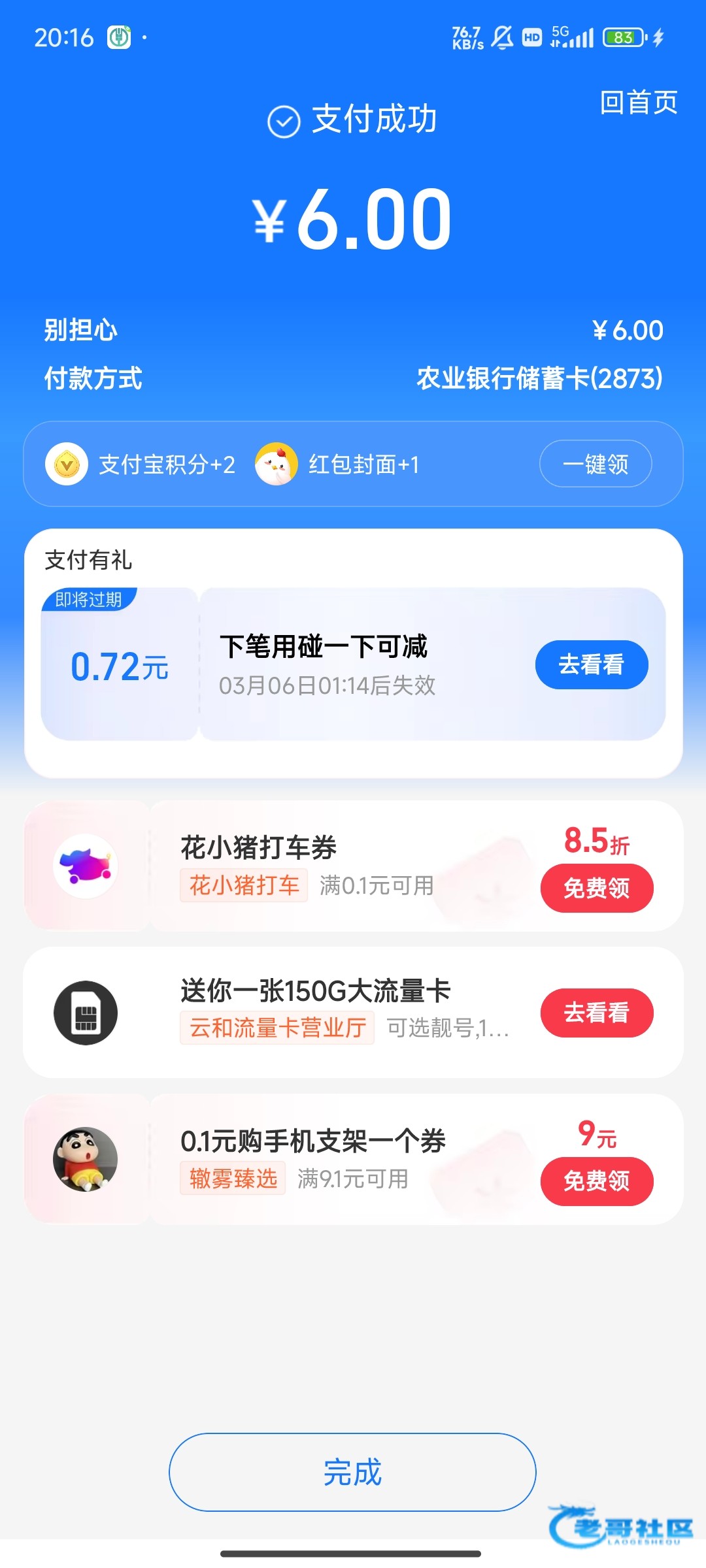Claim rewards with 一键领 button
Image resolution: width=706 pixels, height=1568 pixels.
[x=595, y=464]
